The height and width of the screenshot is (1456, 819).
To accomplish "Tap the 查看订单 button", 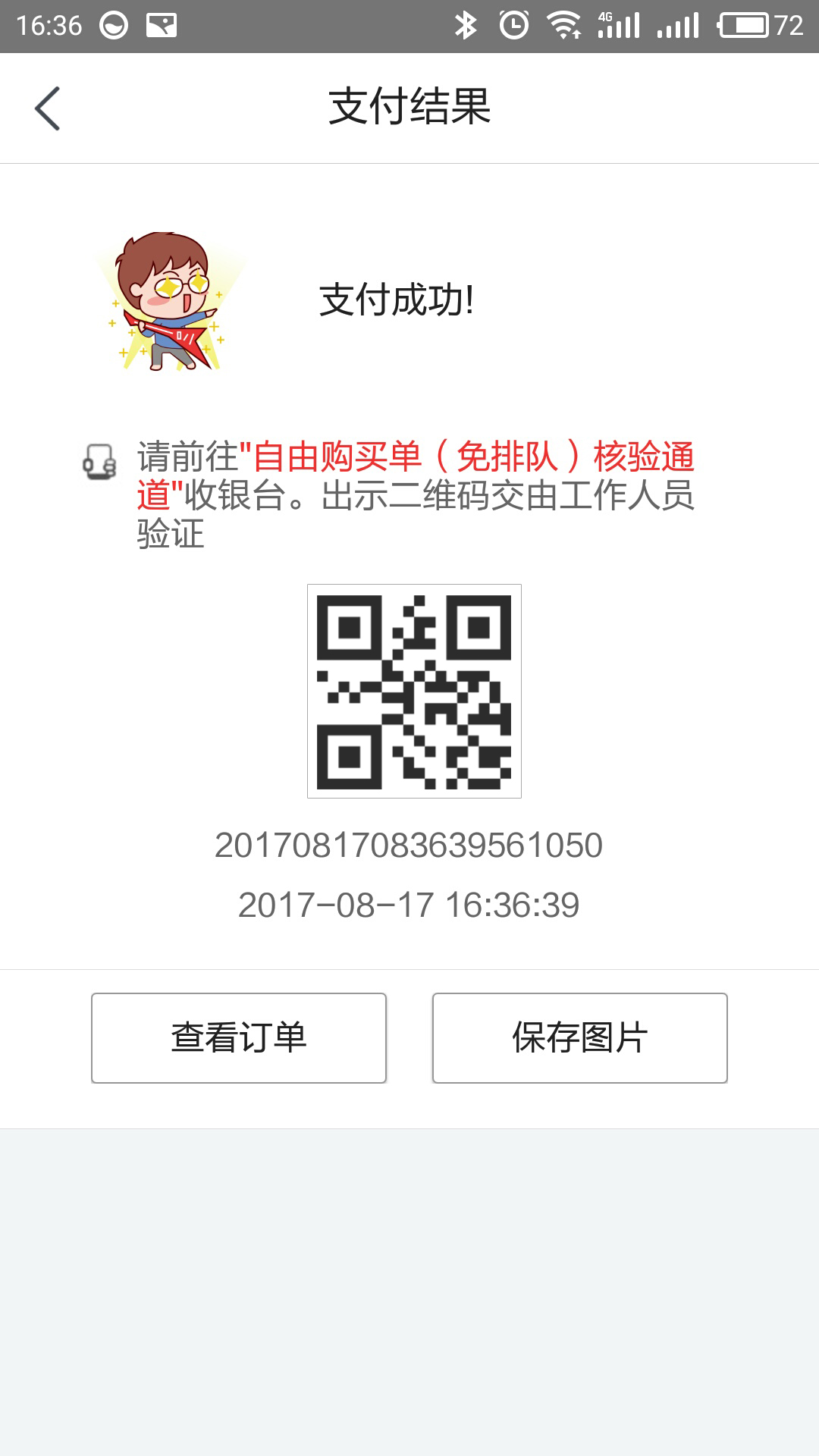I will (x=240, y=1036).
